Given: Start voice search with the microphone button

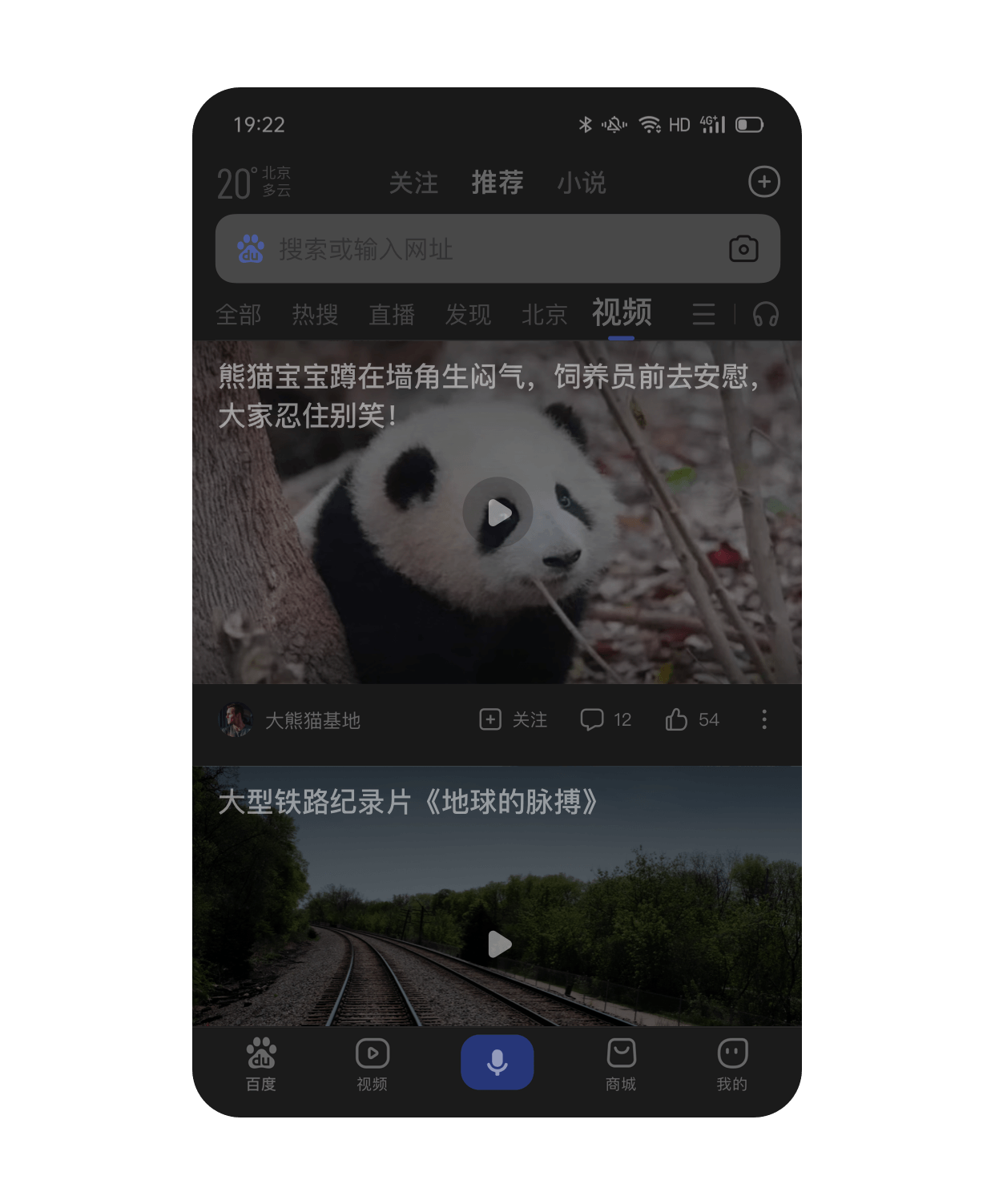Looking at the screenshot, I should click(497, 1062).
